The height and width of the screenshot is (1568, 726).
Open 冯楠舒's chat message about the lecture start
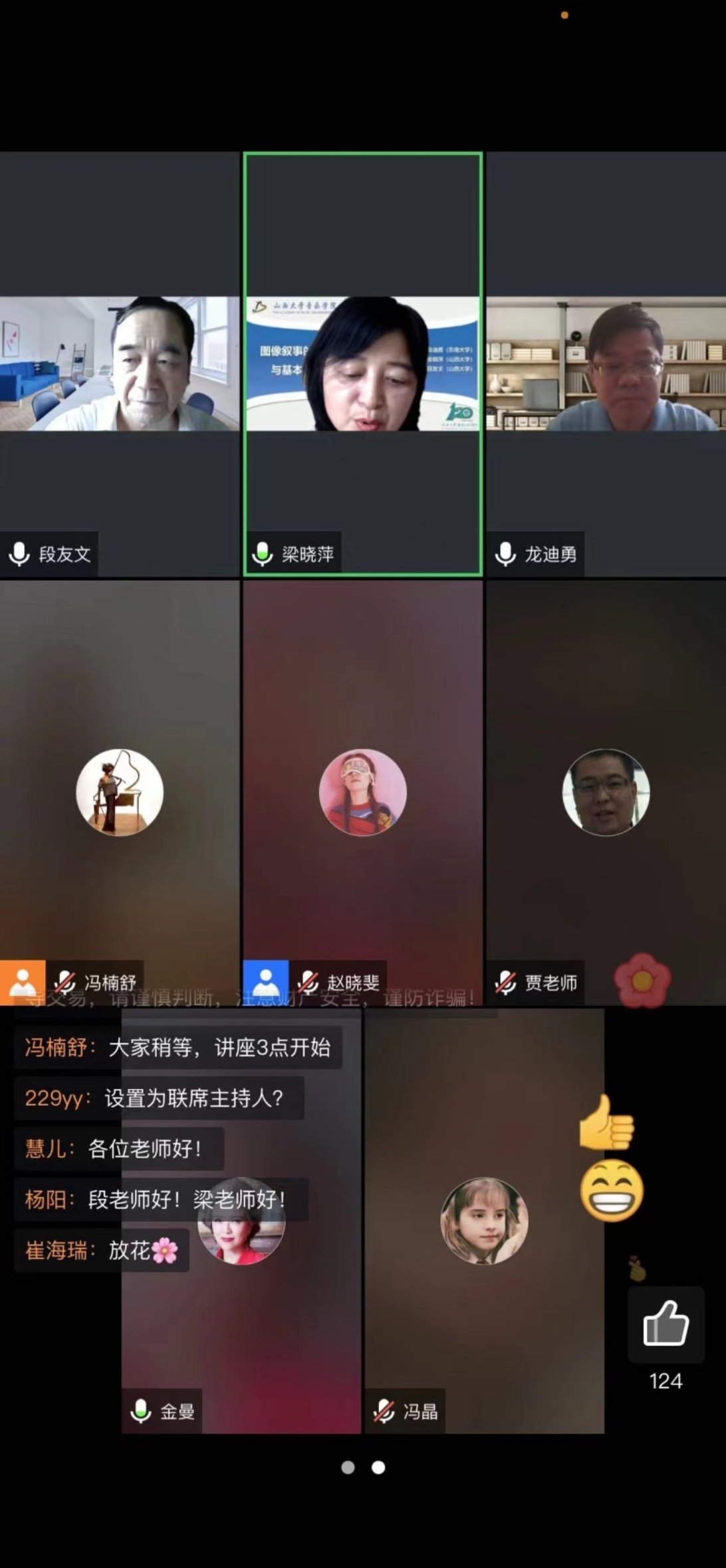(178, 1048)
